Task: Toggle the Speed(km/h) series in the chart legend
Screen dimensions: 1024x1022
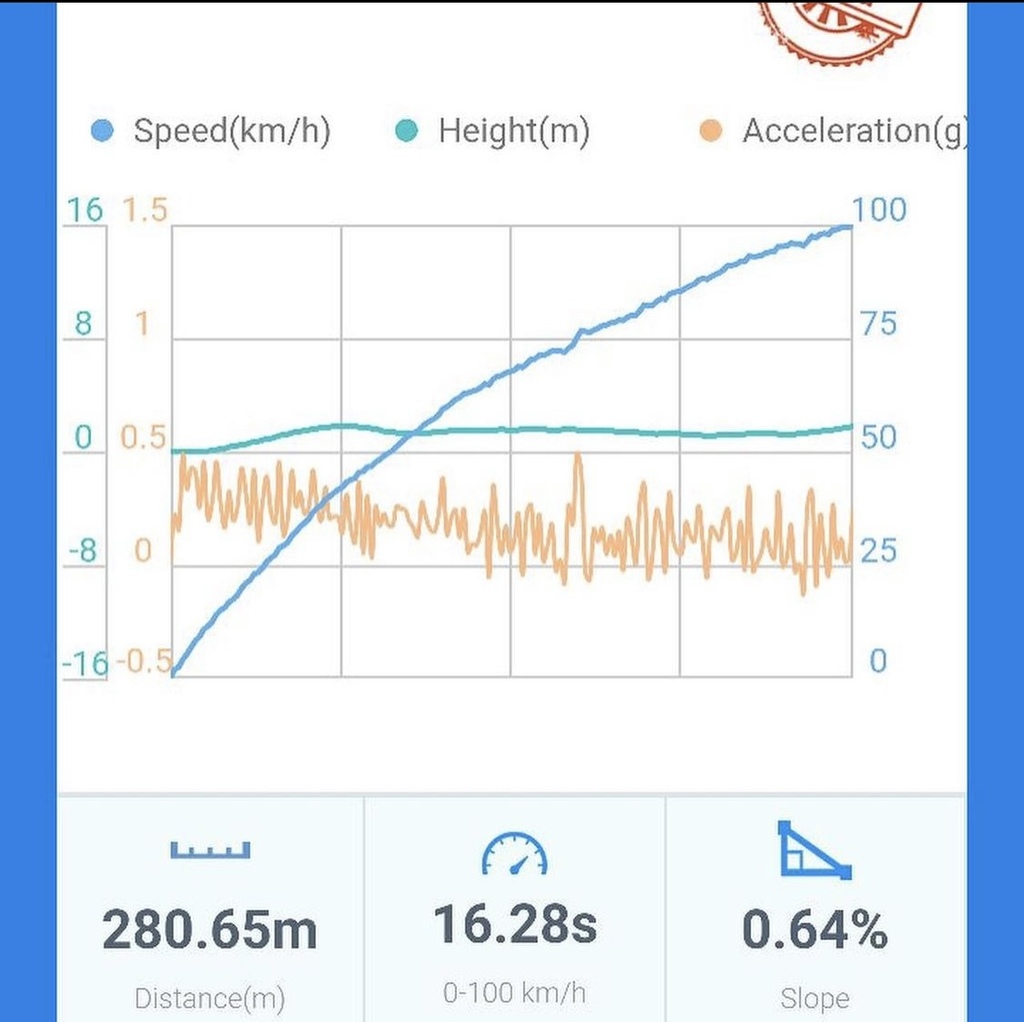Action: coord(212,131)
